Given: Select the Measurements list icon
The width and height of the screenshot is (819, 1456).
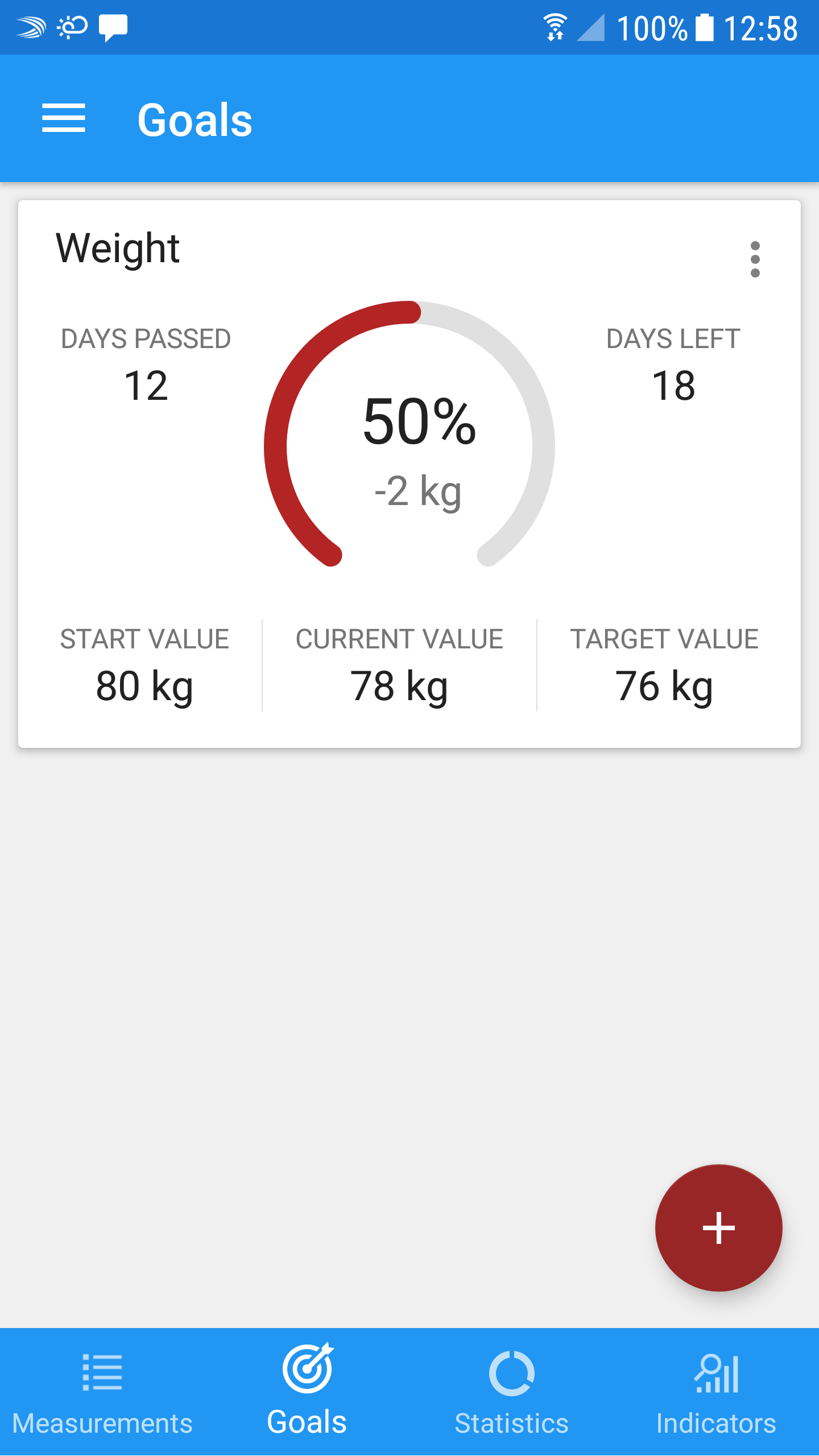Looking at the screenshot, I should click(x=102, y=1376).
